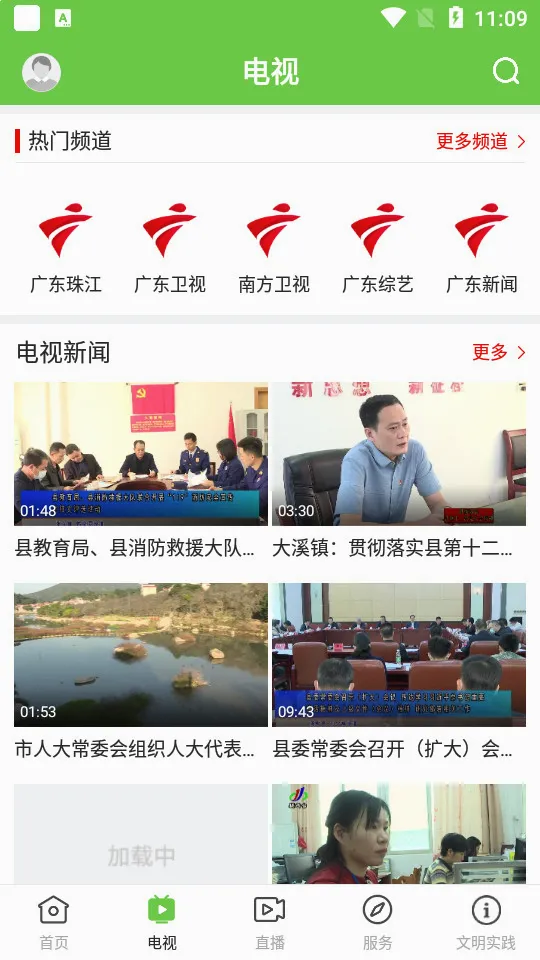540x960 pixels.
Task: Switch to the 直播 tab
Action: (x=270, y=923)
